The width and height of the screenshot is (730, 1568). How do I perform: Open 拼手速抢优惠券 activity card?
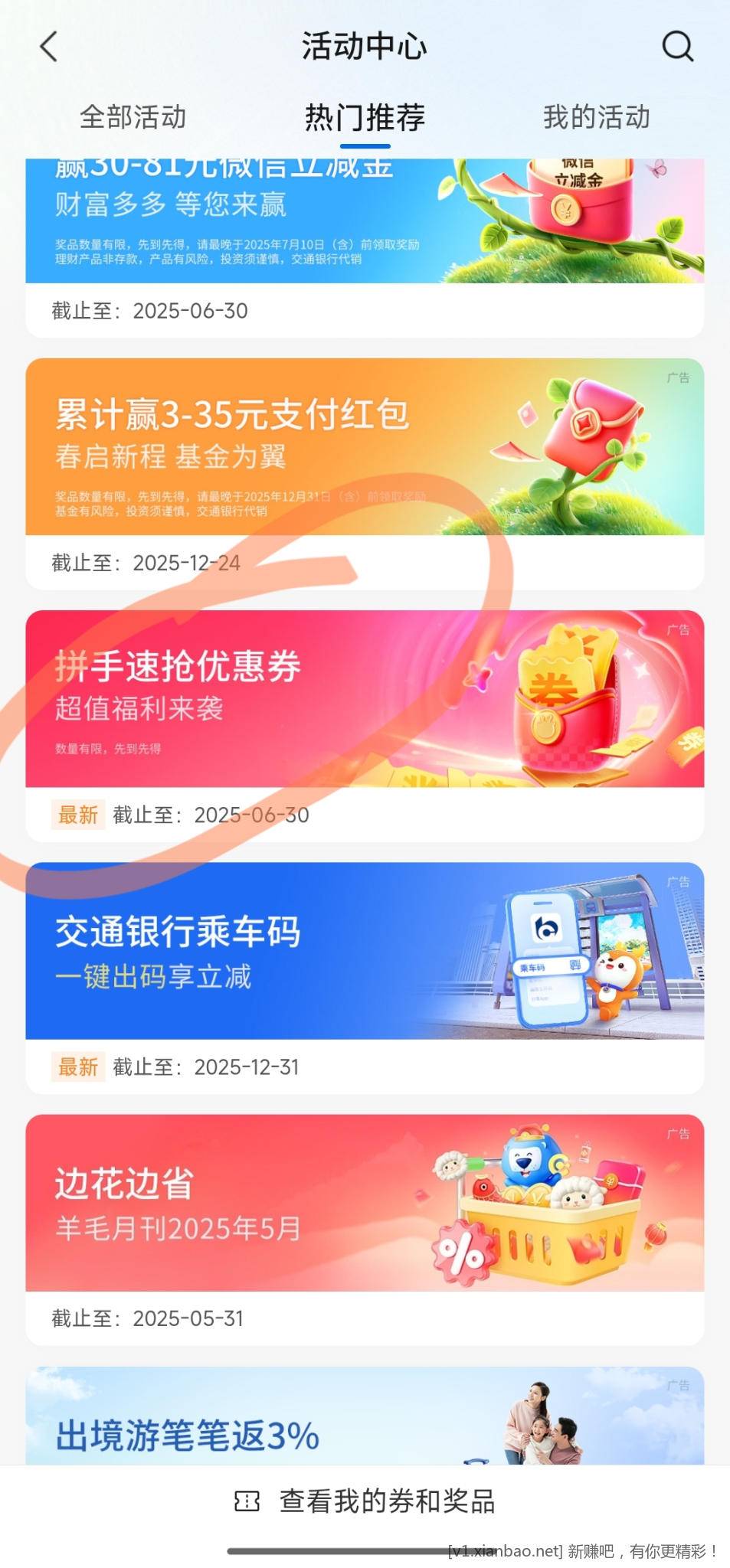pos(365,698)
